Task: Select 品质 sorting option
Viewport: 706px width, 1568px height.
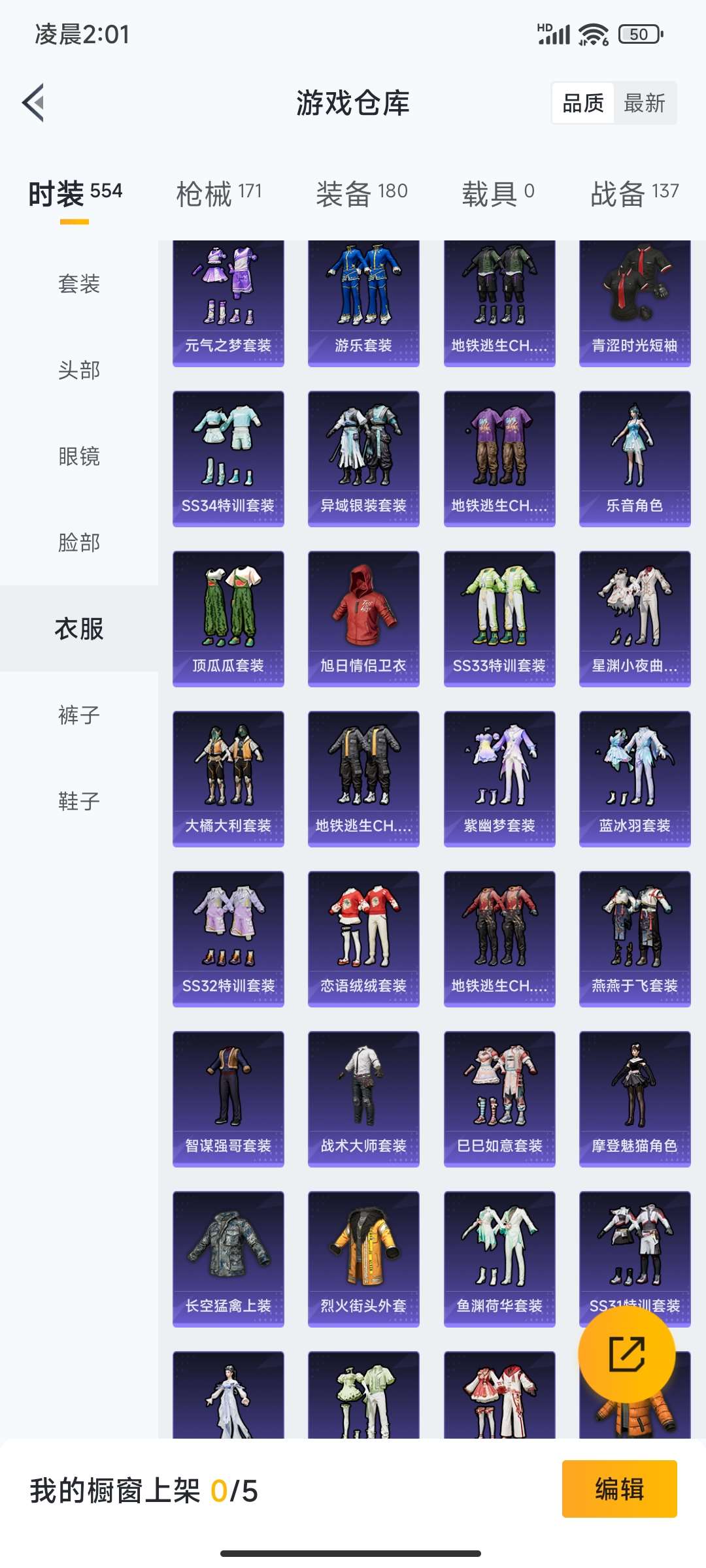Action: (583, 103)
